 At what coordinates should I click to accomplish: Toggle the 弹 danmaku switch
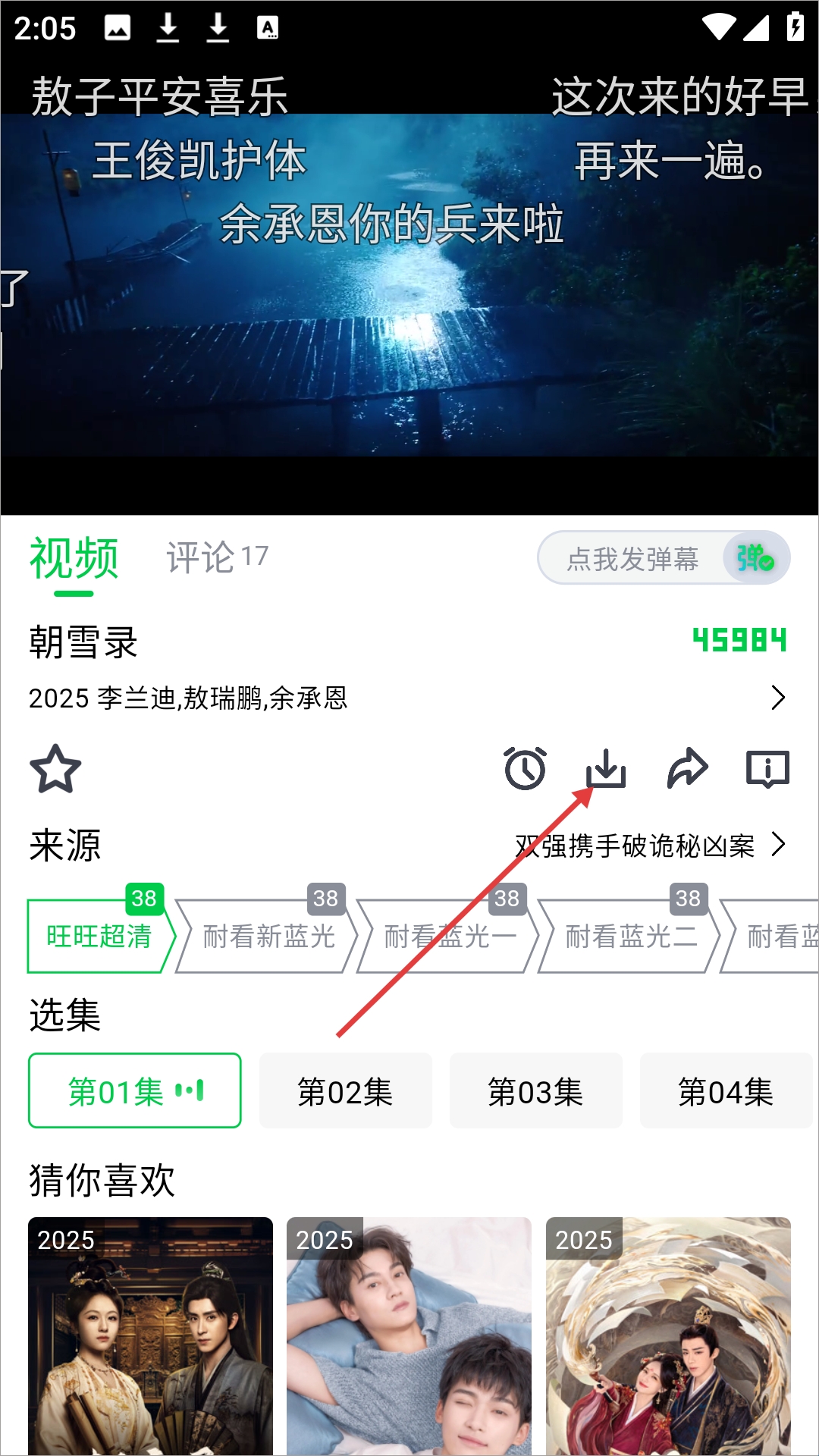click(755, 558)
